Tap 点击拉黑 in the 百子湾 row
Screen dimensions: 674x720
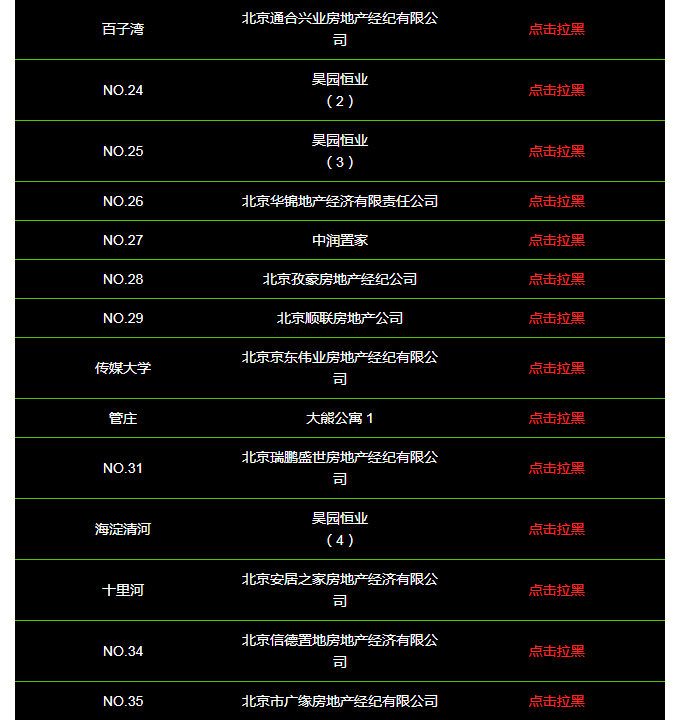(556, 29)
